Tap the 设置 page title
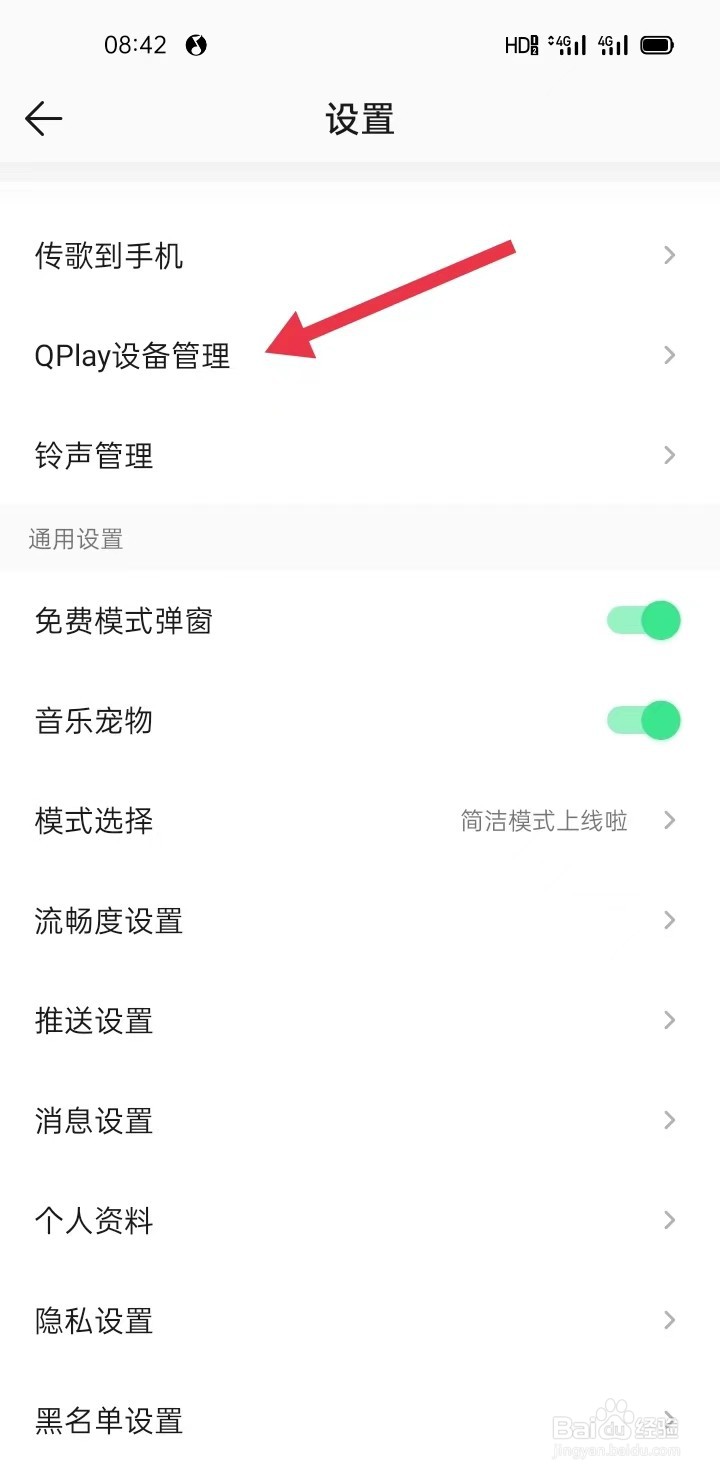 coord(360,118)
